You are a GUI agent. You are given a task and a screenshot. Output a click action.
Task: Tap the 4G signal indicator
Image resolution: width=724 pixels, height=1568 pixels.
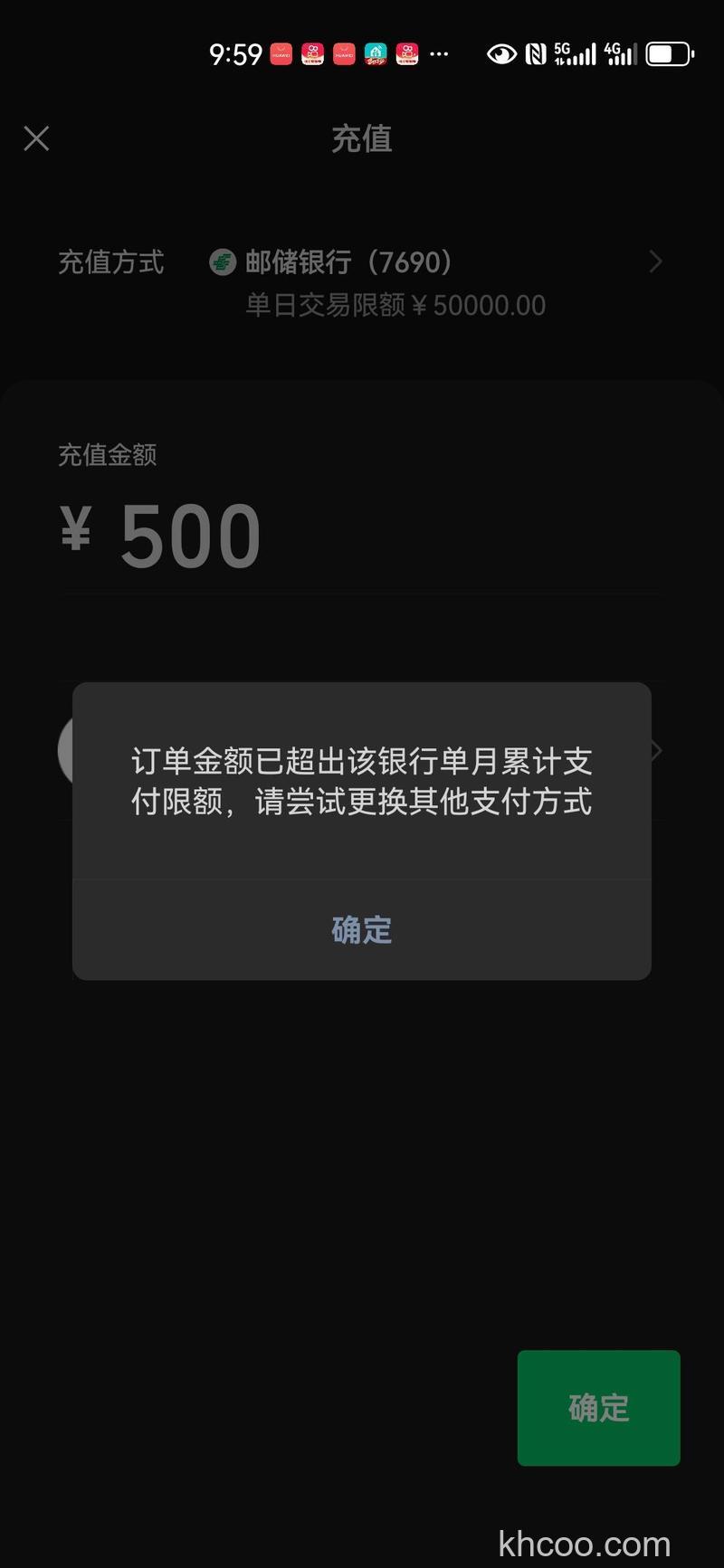click(618, 54)
